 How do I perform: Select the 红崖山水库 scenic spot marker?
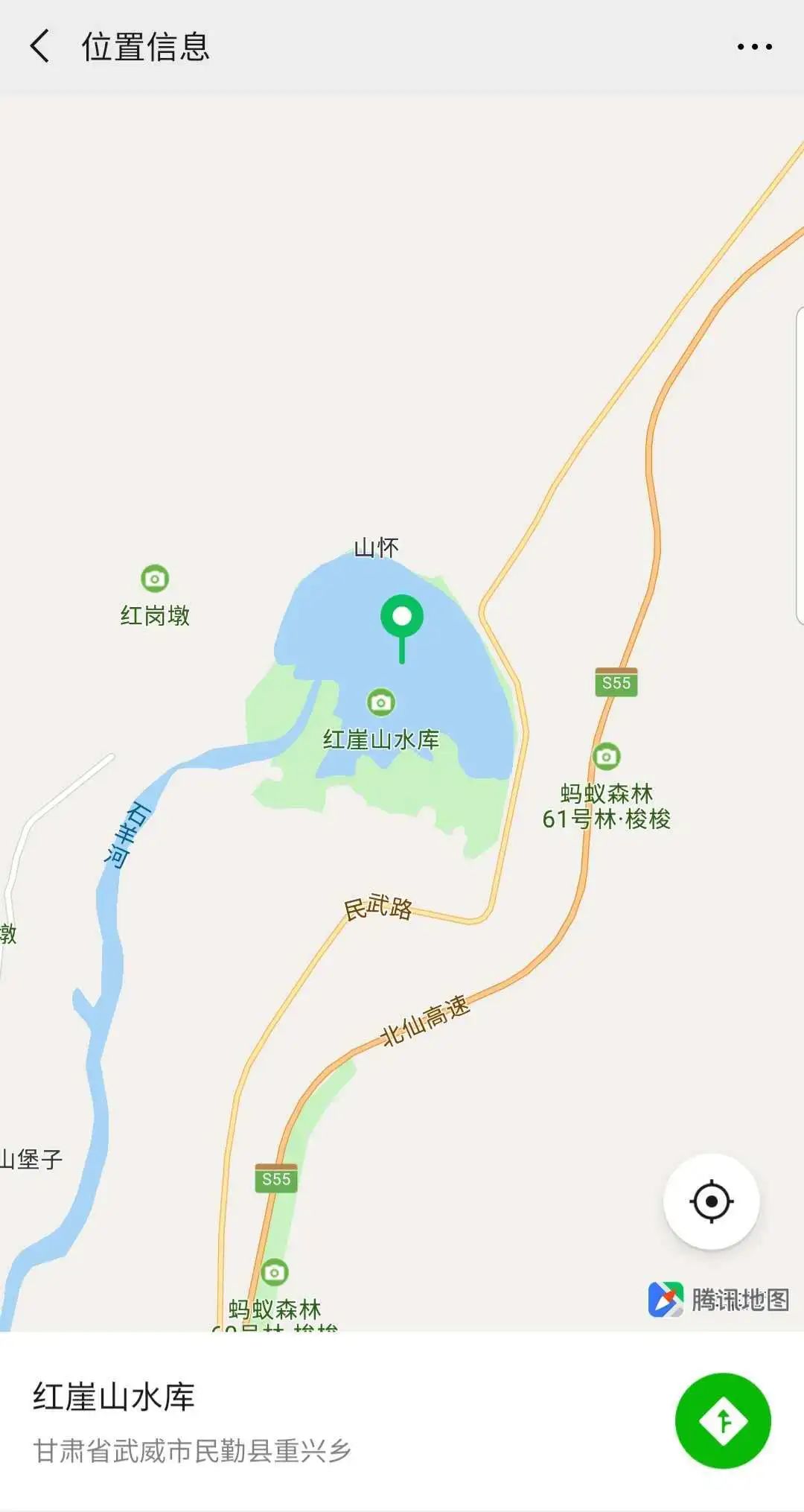coord(381,702)
